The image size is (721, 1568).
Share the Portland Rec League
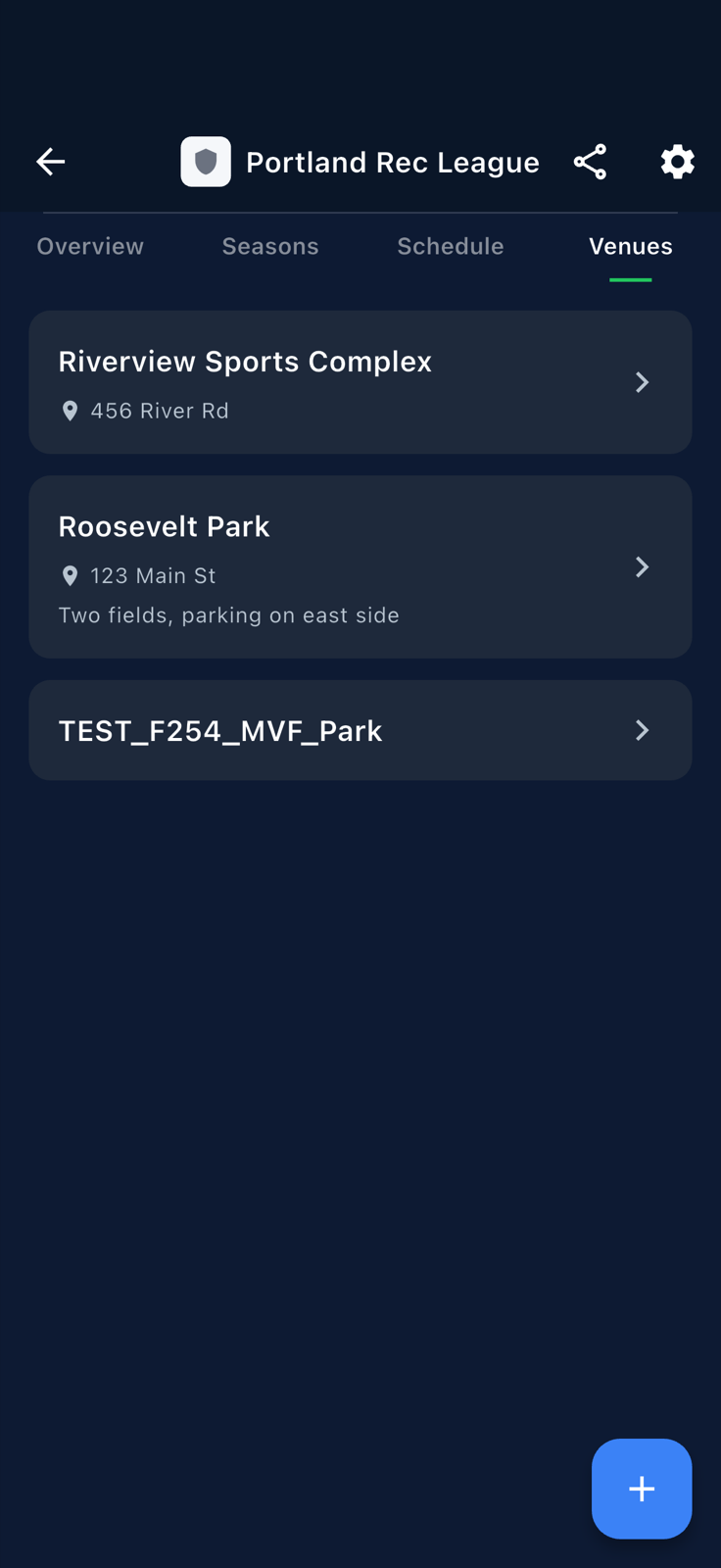point(590,162)
